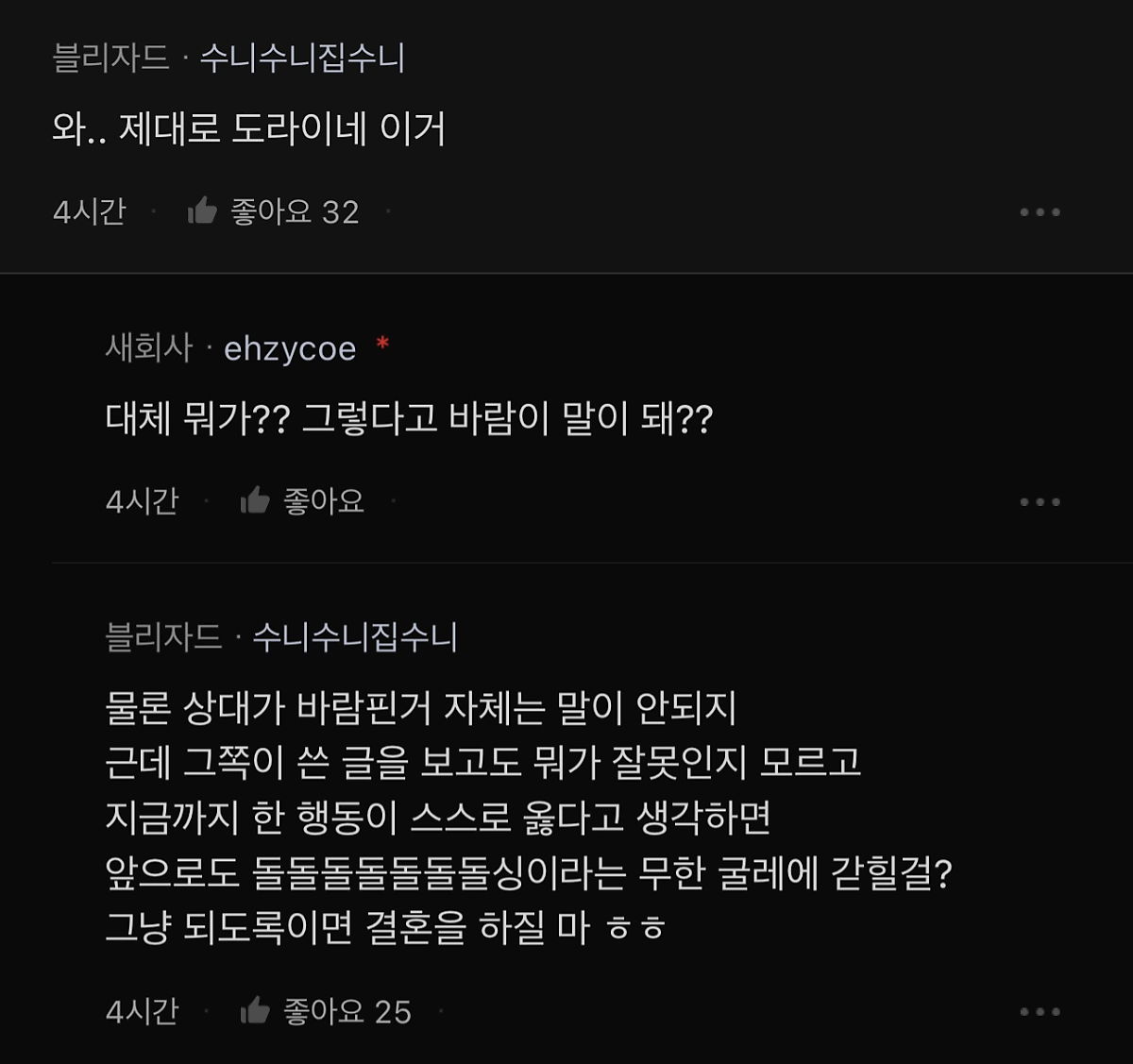The height and width of the screenshot is (1064, 1133).
Task: Like ehzycoe's reply '대체 뭐가??'
Action: click(255, 501)
